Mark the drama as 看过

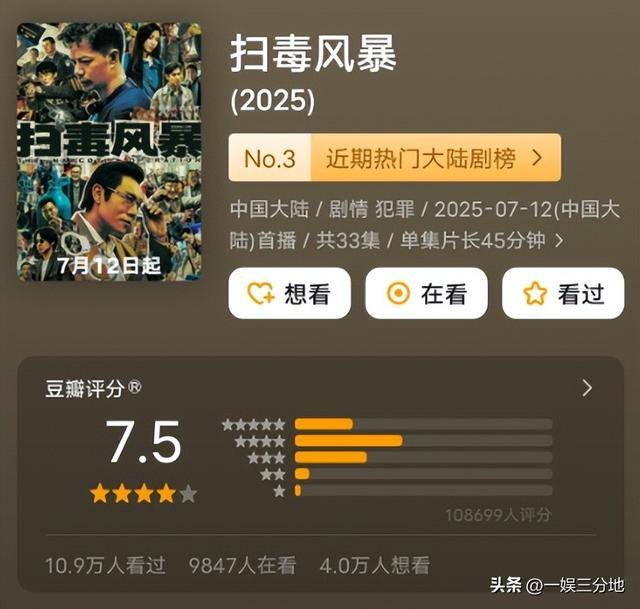[565, 293]
